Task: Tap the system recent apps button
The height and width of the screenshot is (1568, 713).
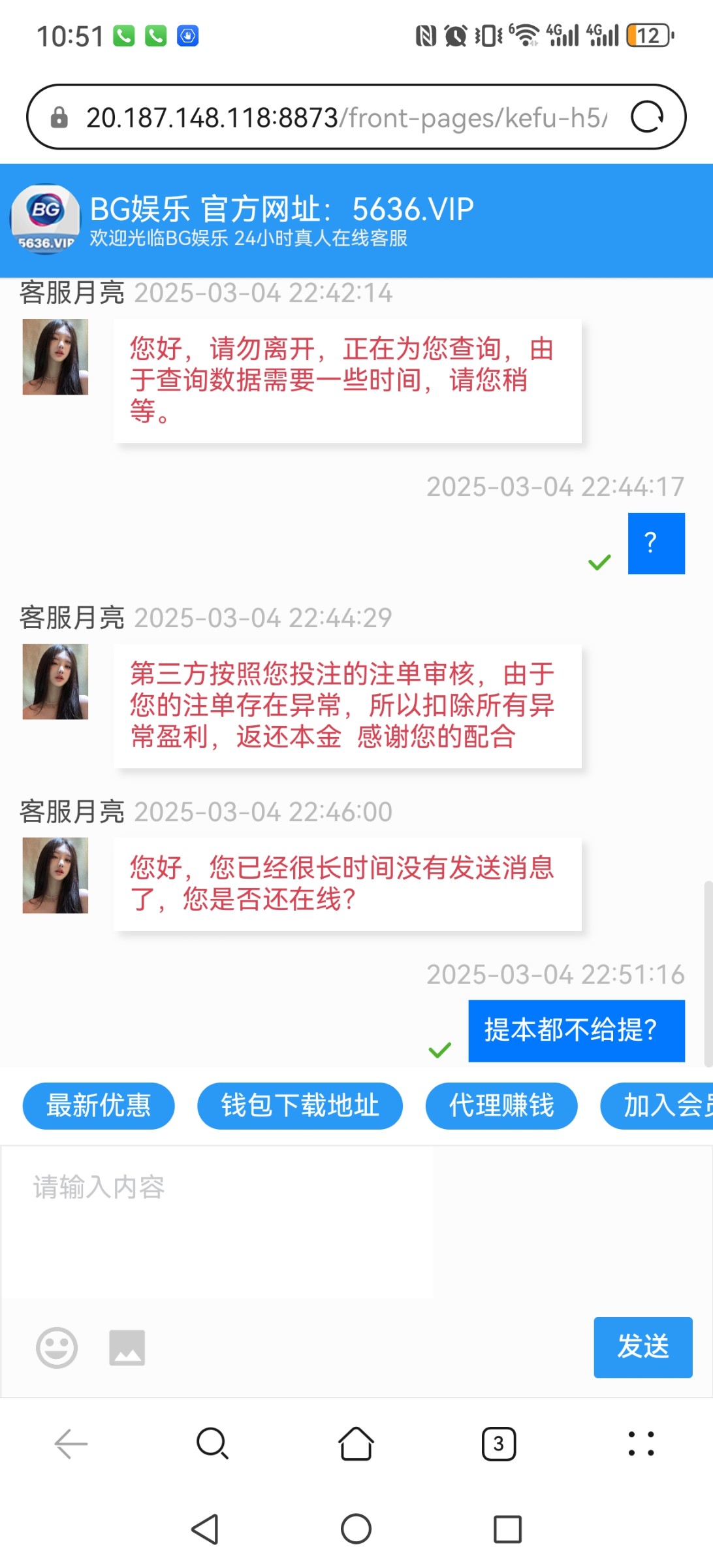Action: (507, 1529)
